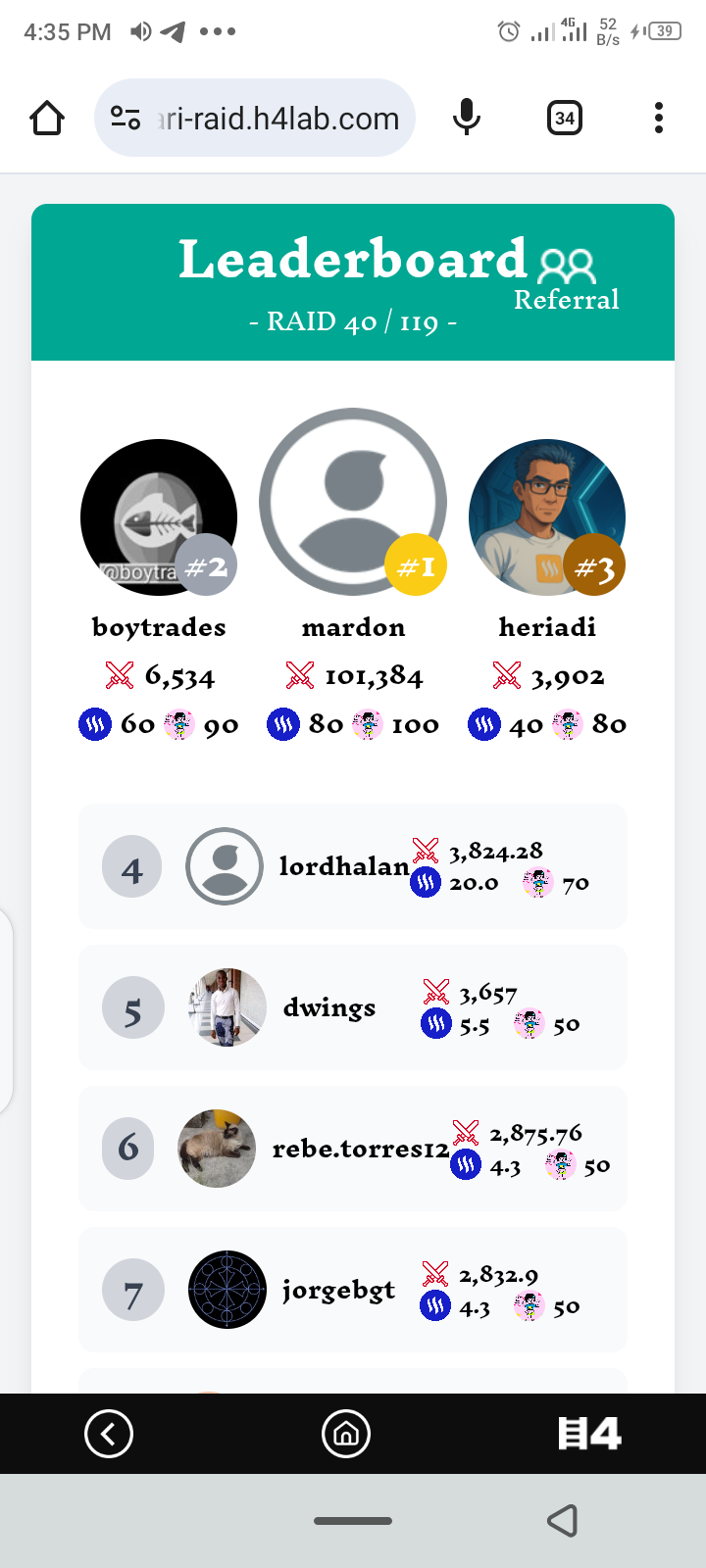
Task: Open the Referral leaderboard
Action: click(567, 281)
